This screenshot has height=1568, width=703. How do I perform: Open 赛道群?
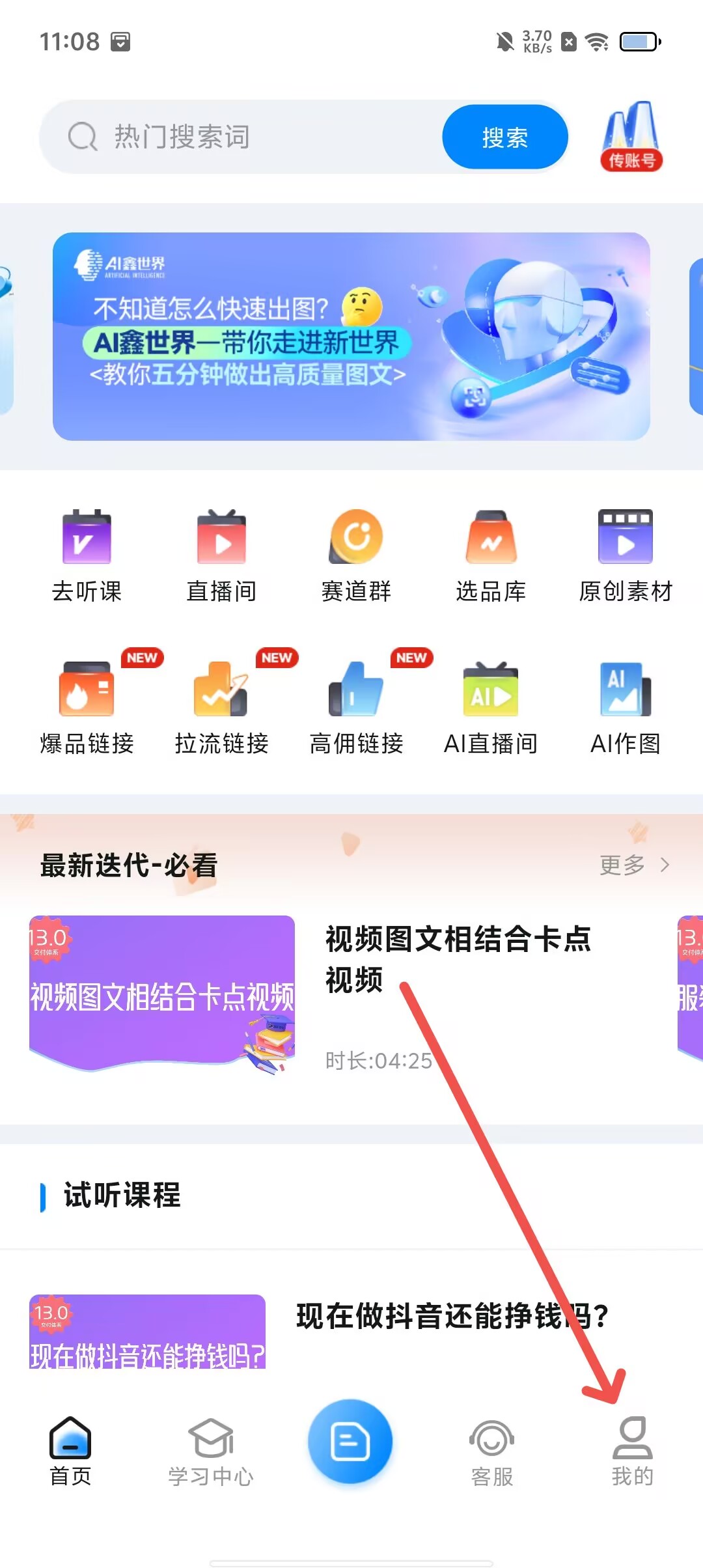coord(356,555)
